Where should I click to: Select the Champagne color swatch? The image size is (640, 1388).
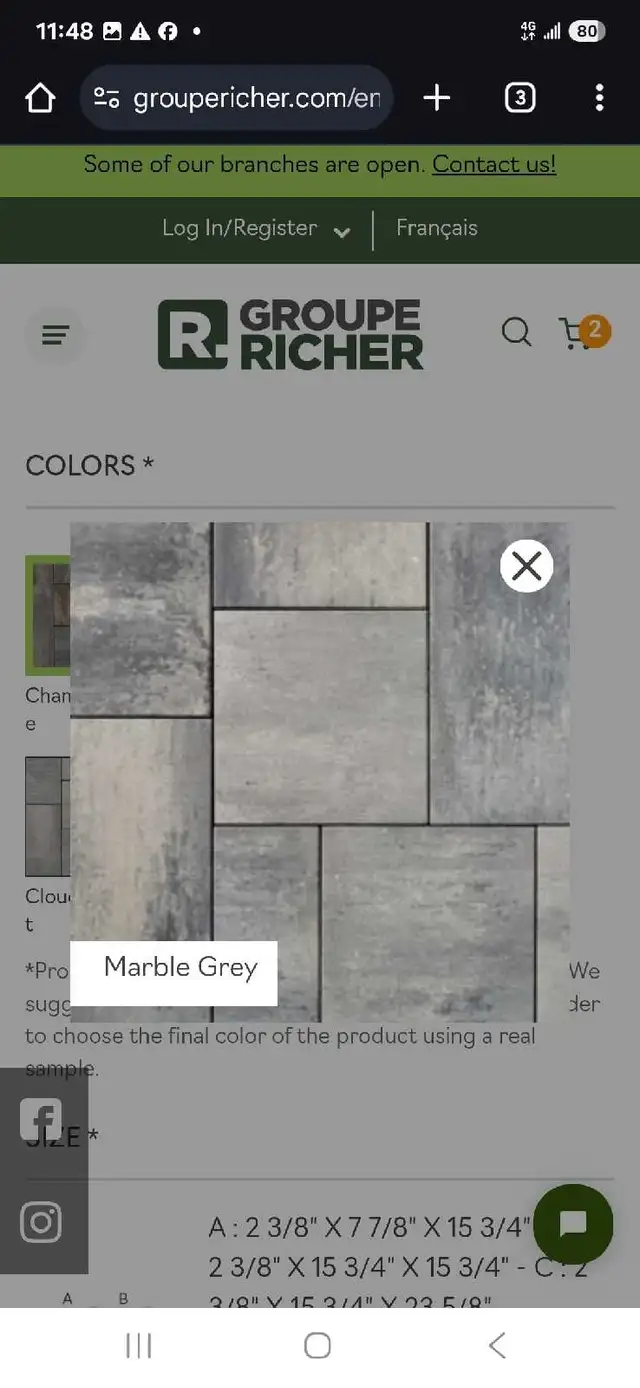point(48,615)
